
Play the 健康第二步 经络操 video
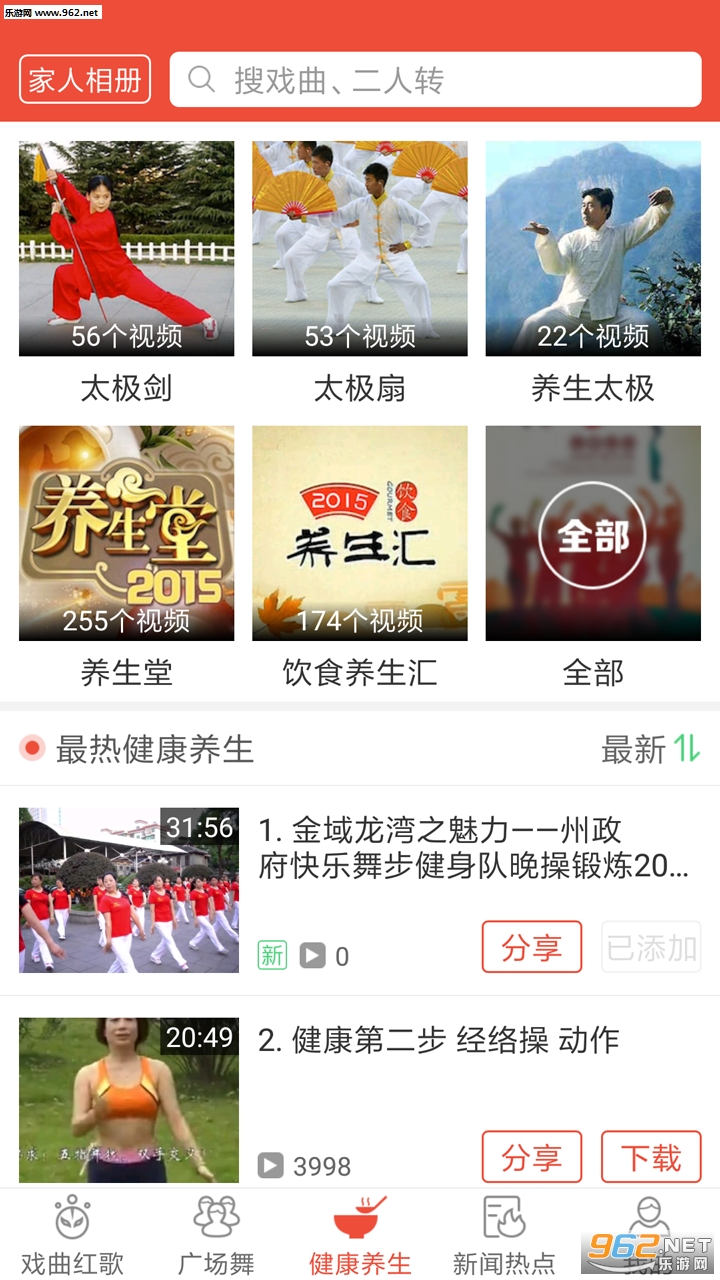pos(129,1100)
